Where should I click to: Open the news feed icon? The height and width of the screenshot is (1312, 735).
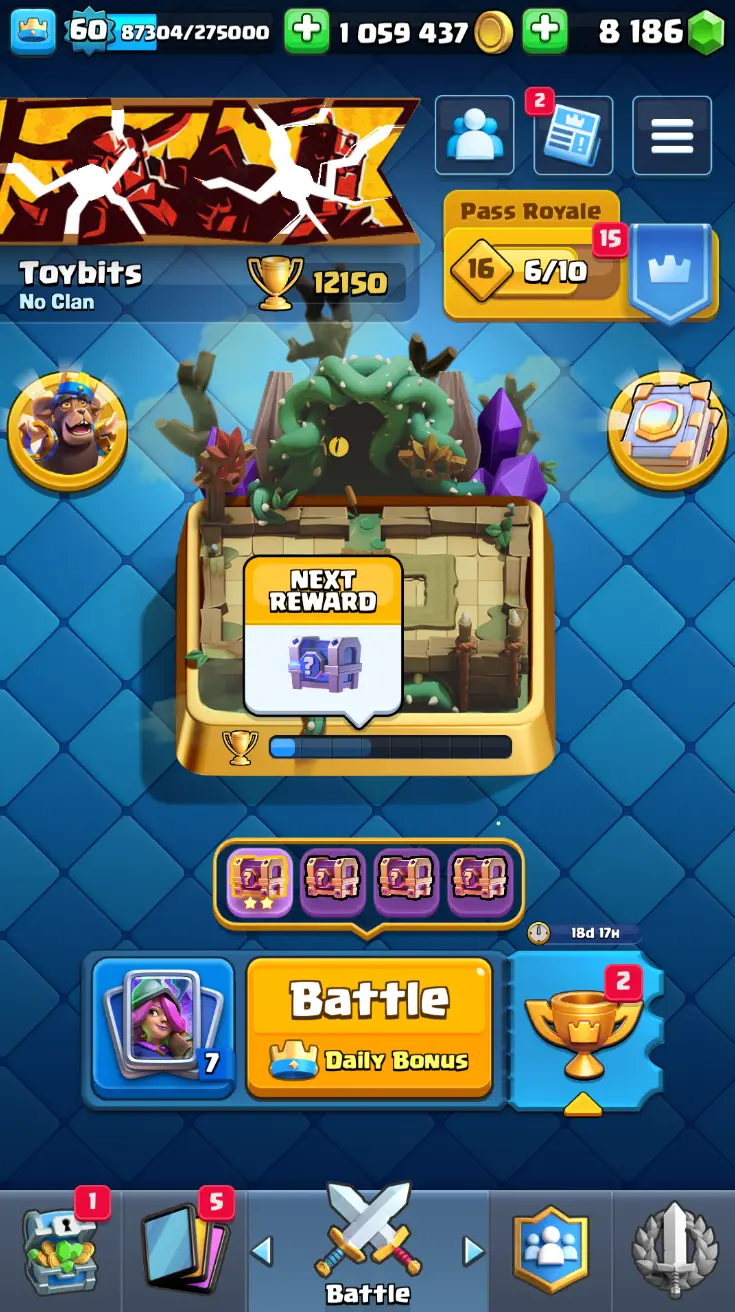click(x=573, y=135)
